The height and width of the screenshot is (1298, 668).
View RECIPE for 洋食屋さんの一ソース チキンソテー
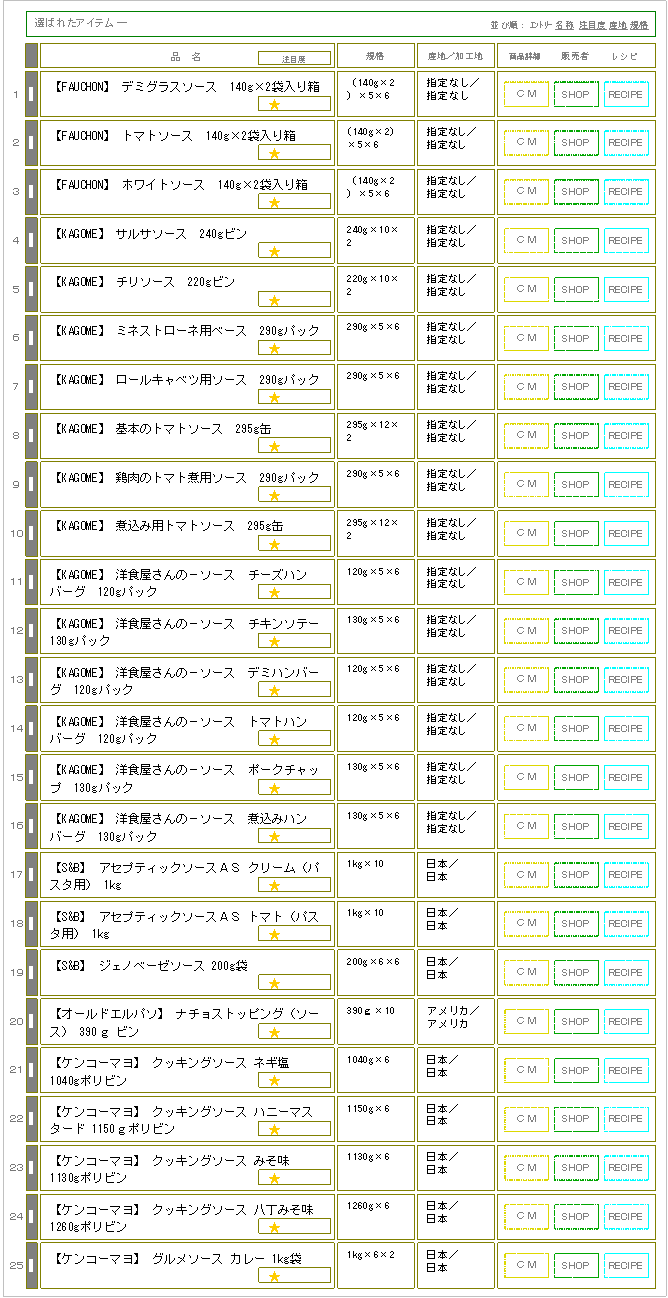[x=626, y=631]
